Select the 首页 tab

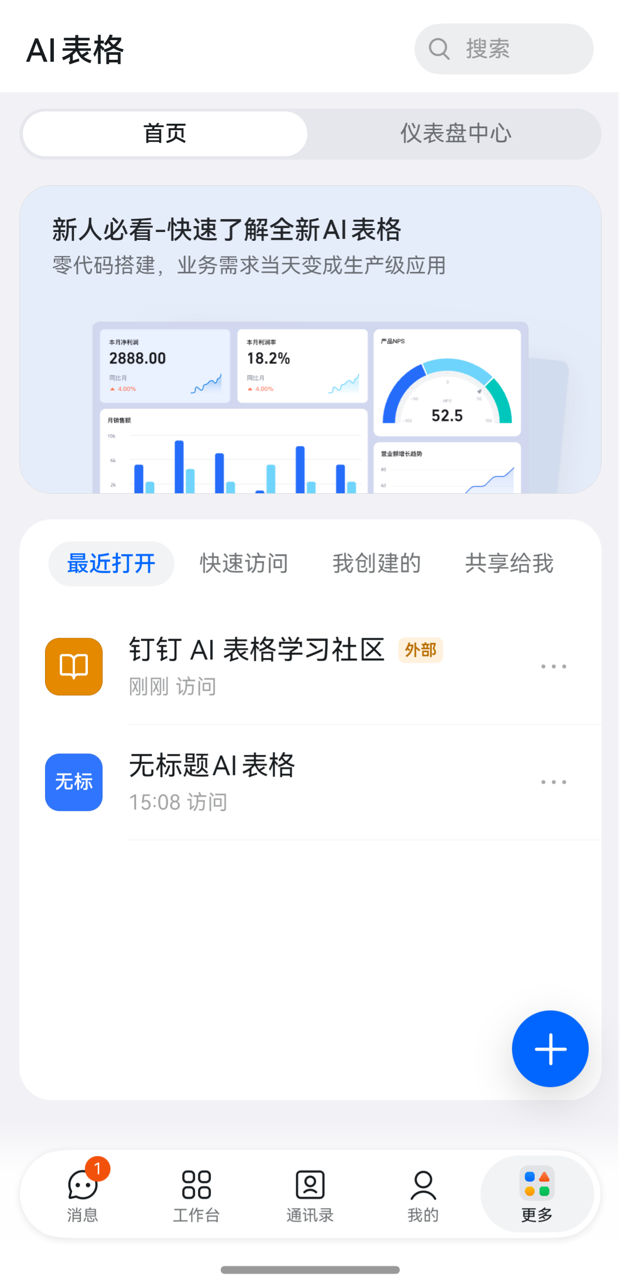[x=165, y=134]
